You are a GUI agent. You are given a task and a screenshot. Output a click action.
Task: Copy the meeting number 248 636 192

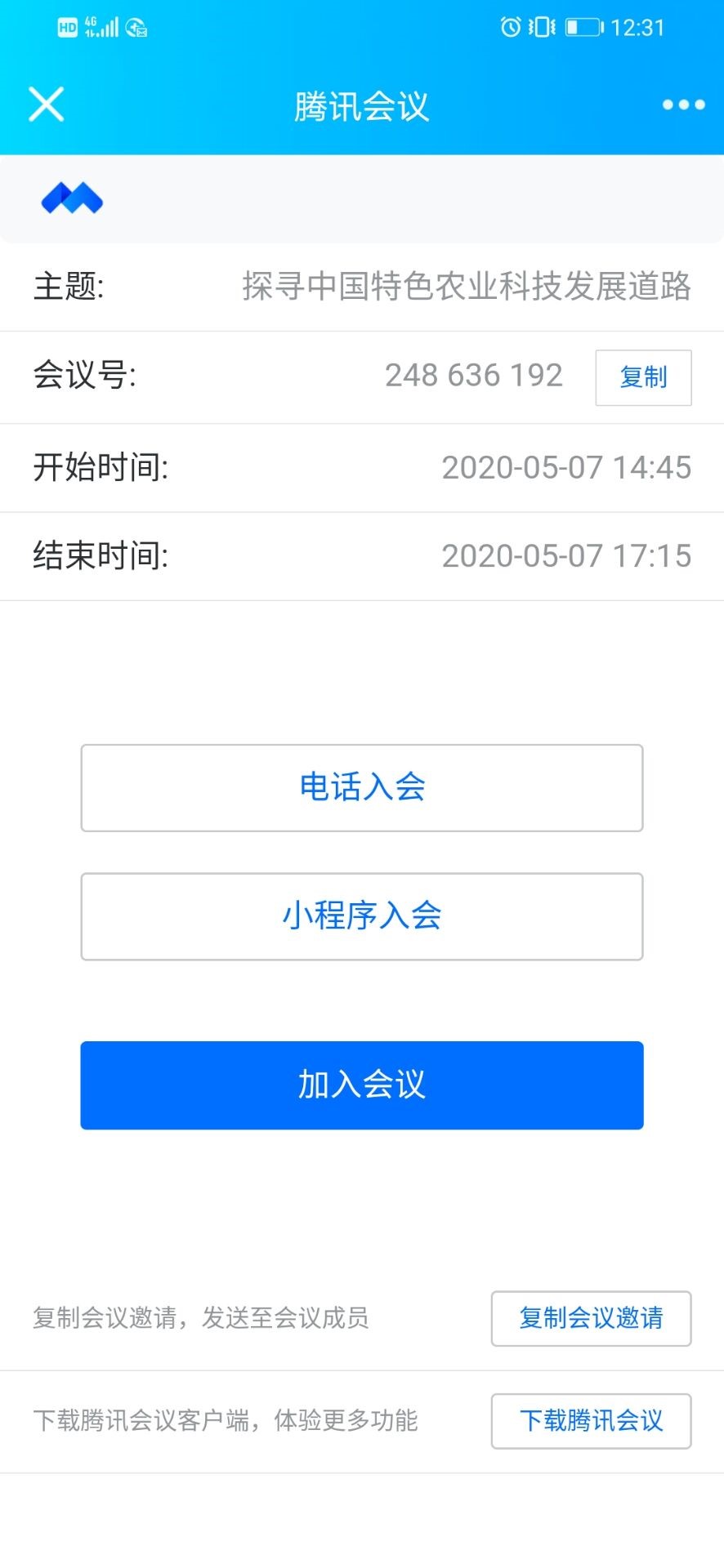click(x=643, y=377)
